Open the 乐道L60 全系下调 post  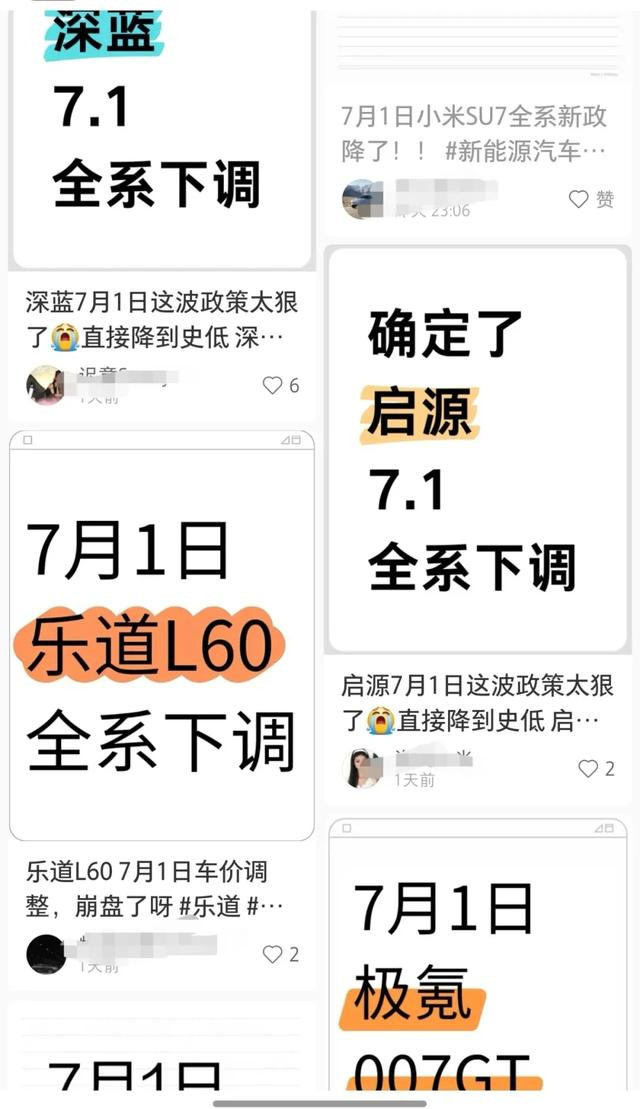click(x=161, y=634)
